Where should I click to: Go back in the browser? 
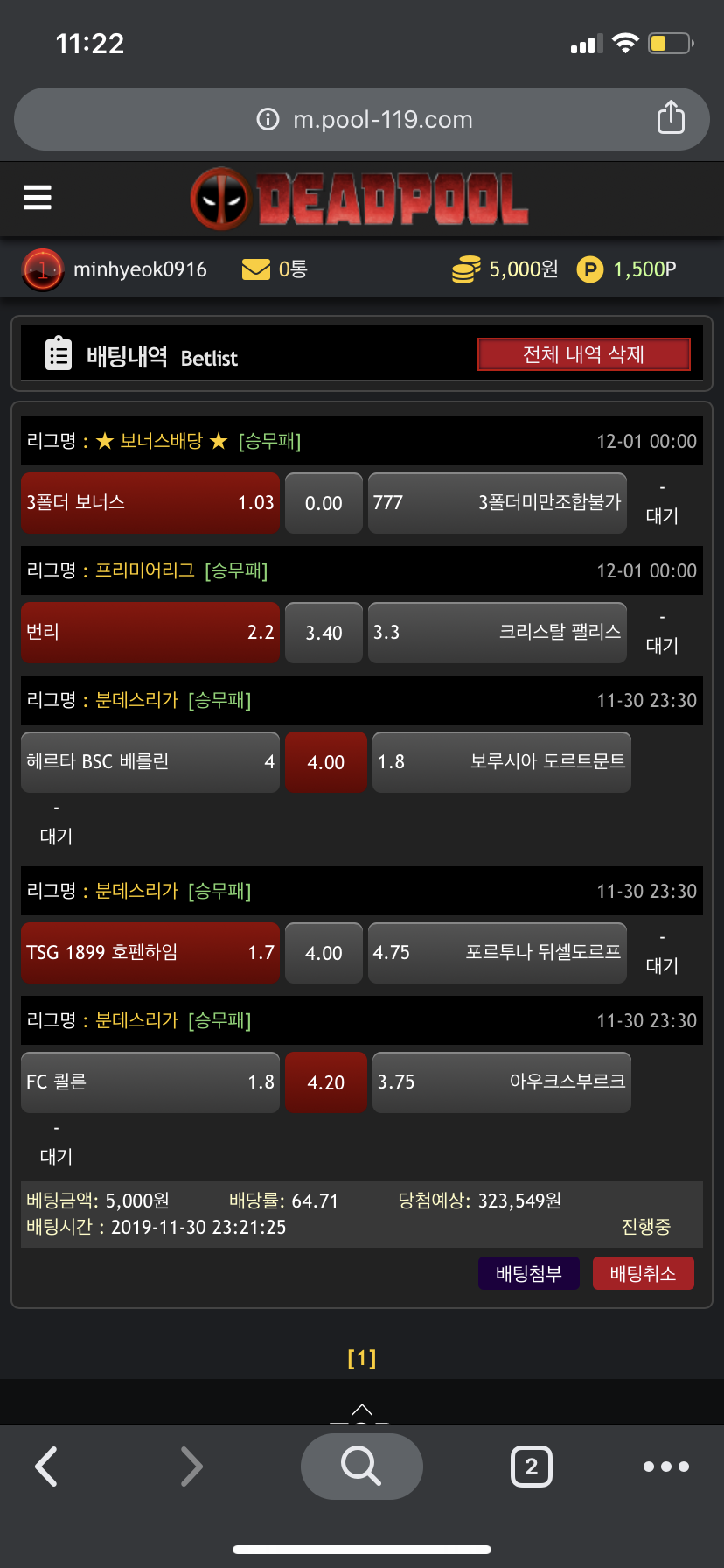[46, 1466]
